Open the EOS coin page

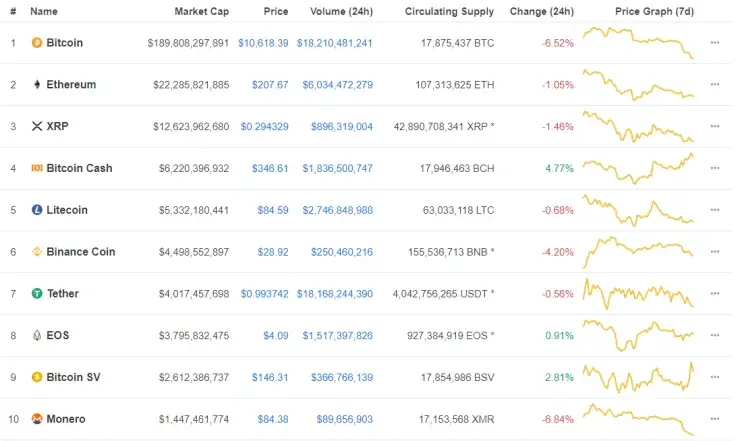(57, 335)
